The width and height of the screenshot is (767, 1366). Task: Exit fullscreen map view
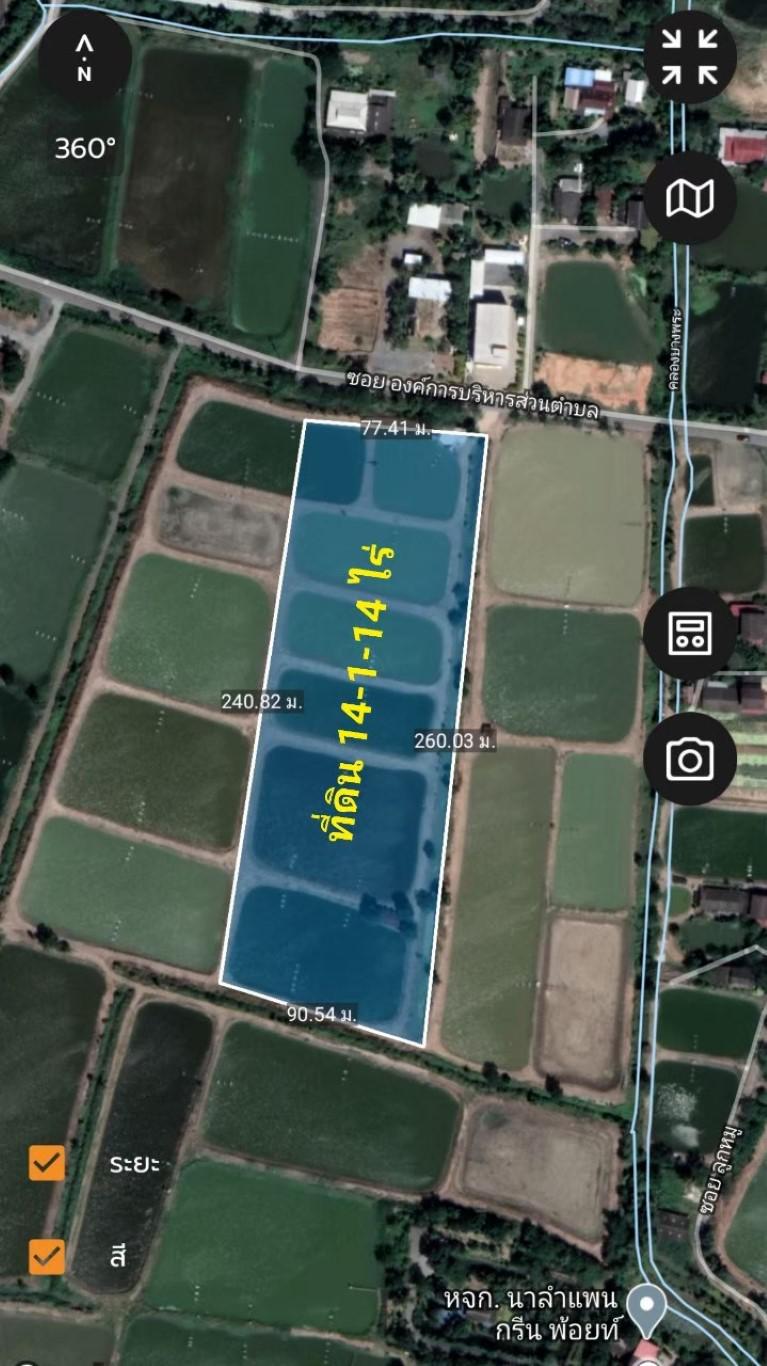pyautogui.click(x=690, y=56)
